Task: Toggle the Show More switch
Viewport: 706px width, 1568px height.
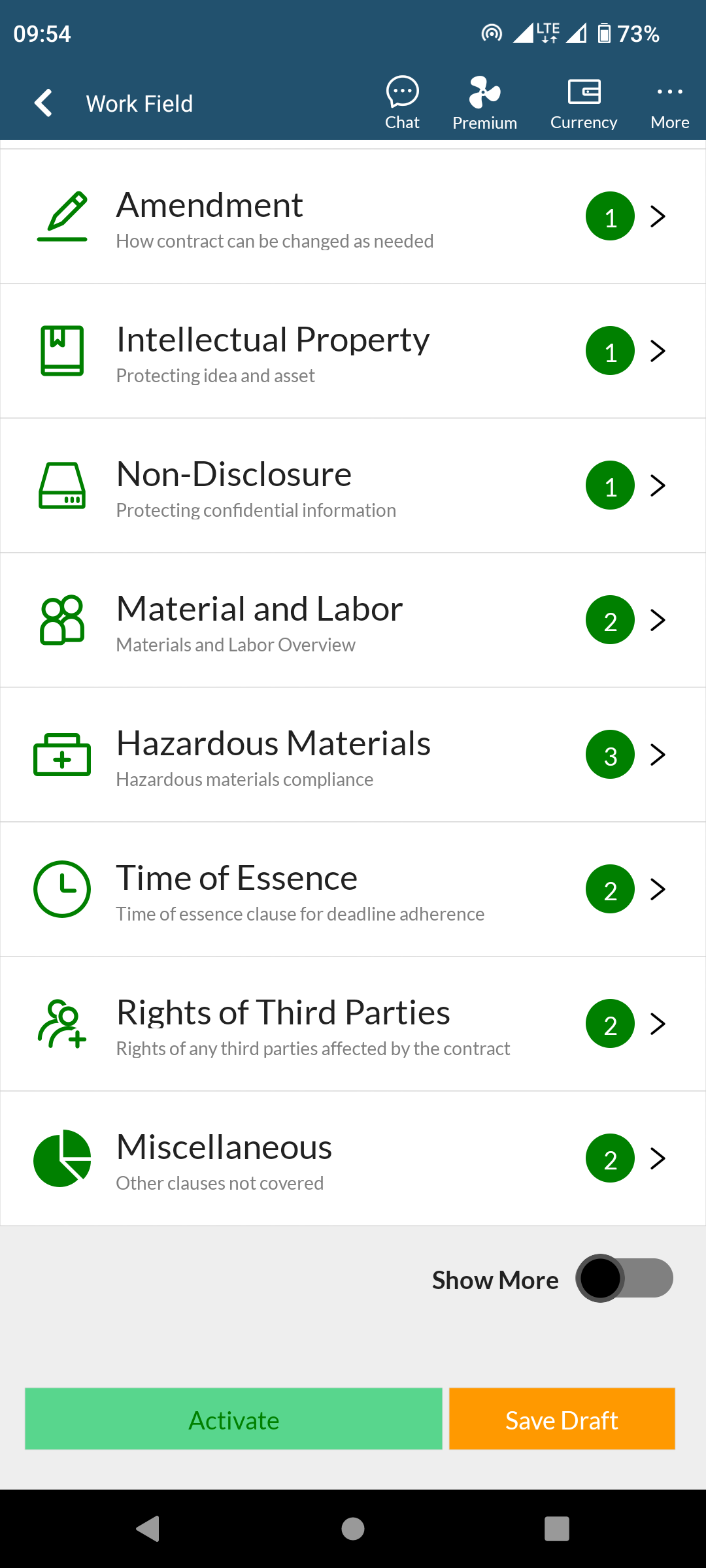Action: point(624,1279)
